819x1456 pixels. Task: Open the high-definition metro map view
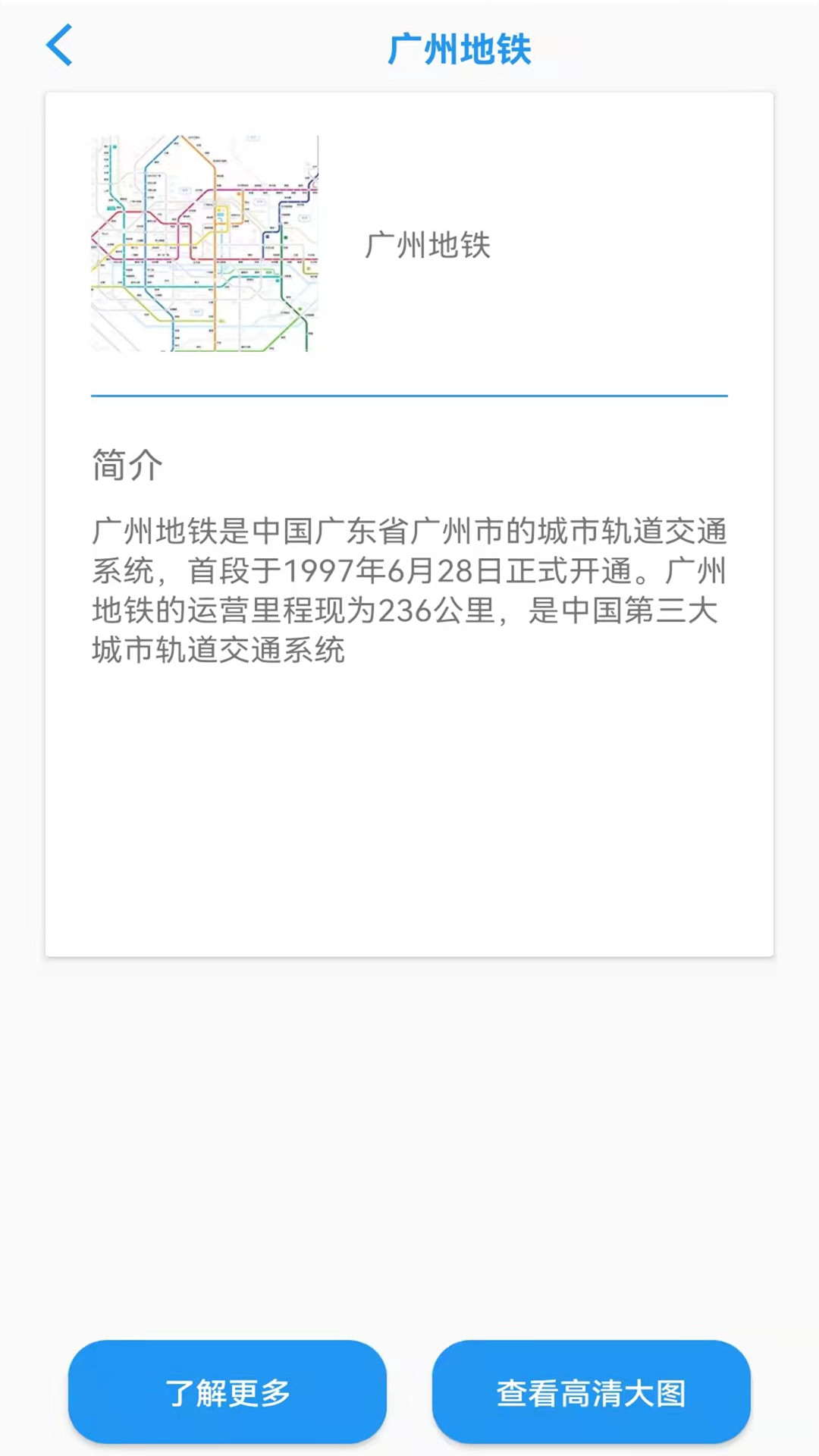(x=592, y=1394)
